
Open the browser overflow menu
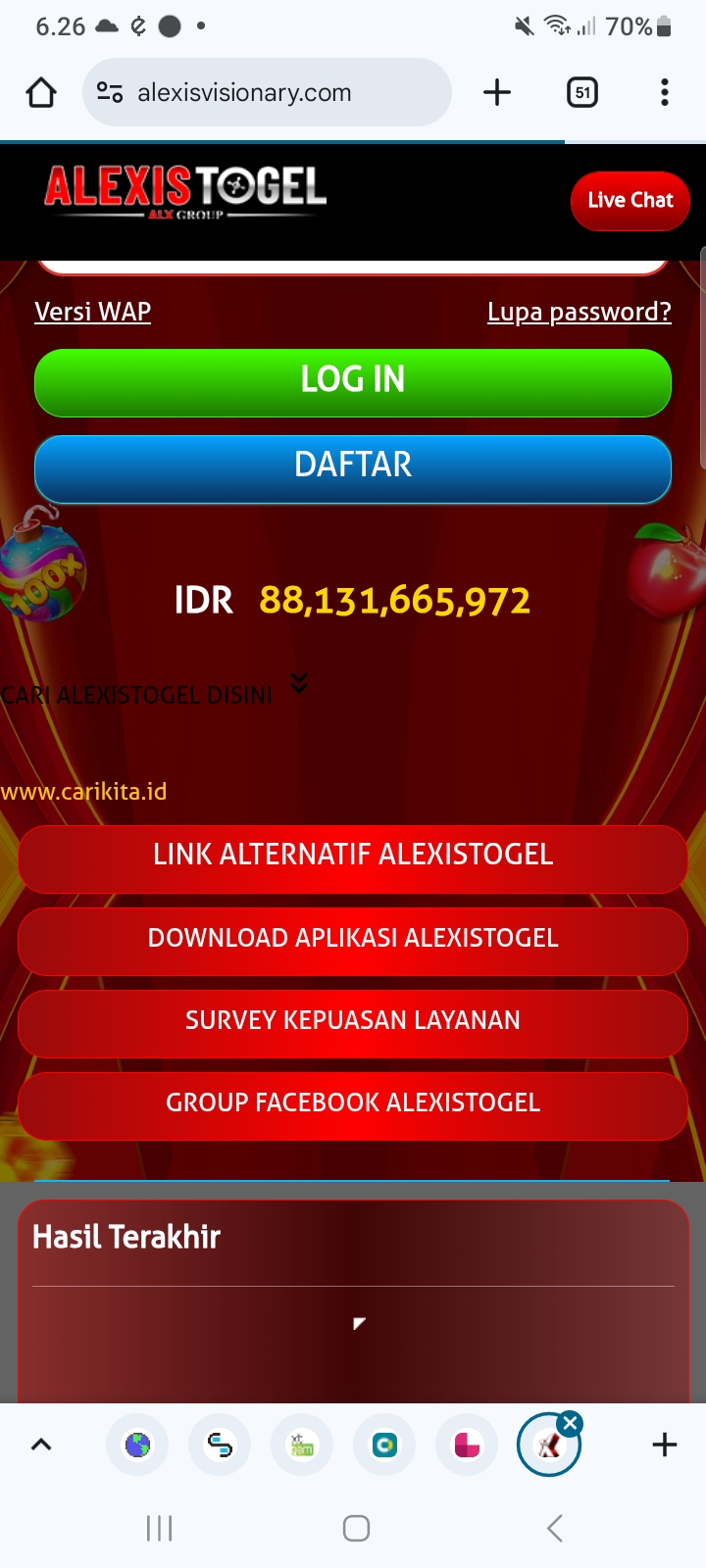(665, 93)
